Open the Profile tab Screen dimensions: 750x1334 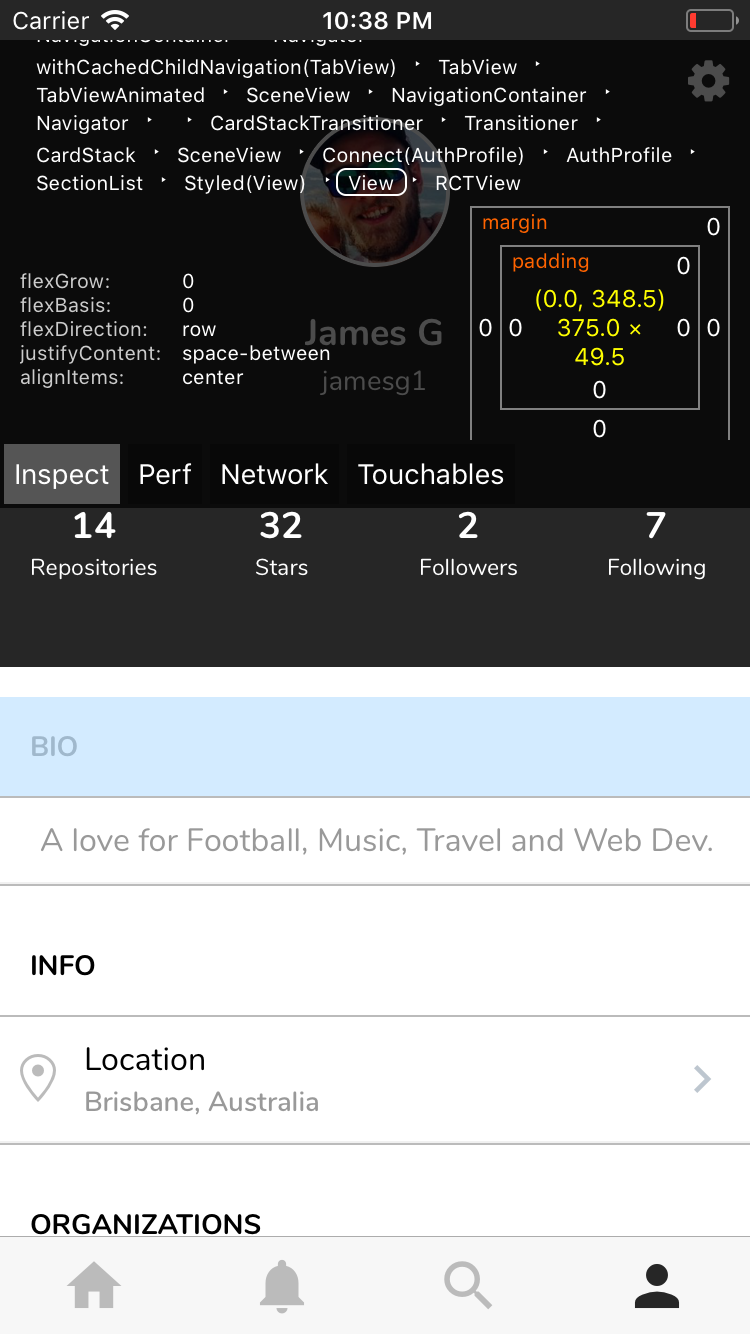coord(657,1285)
